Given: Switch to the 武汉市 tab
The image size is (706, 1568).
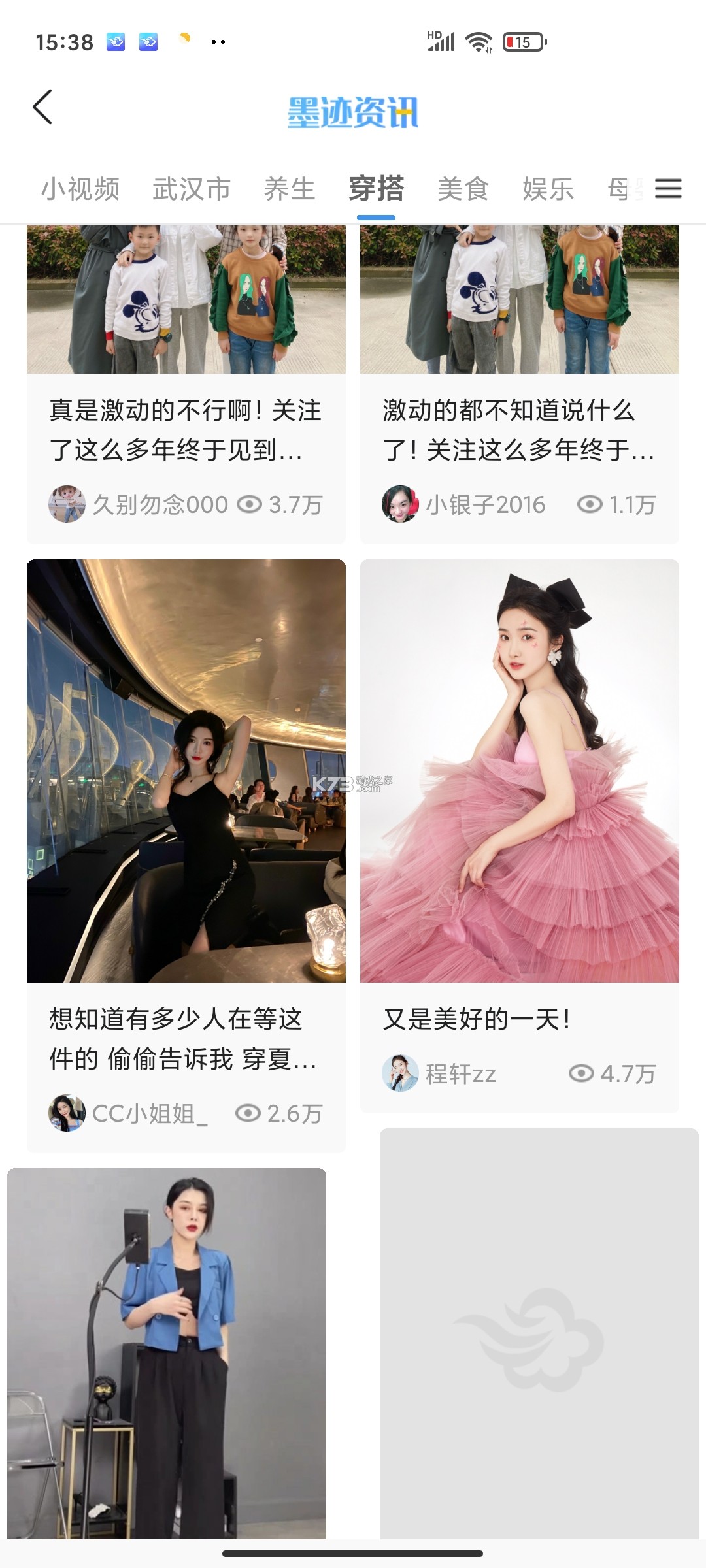Looking at the screenshot, I should pos(192,189).
